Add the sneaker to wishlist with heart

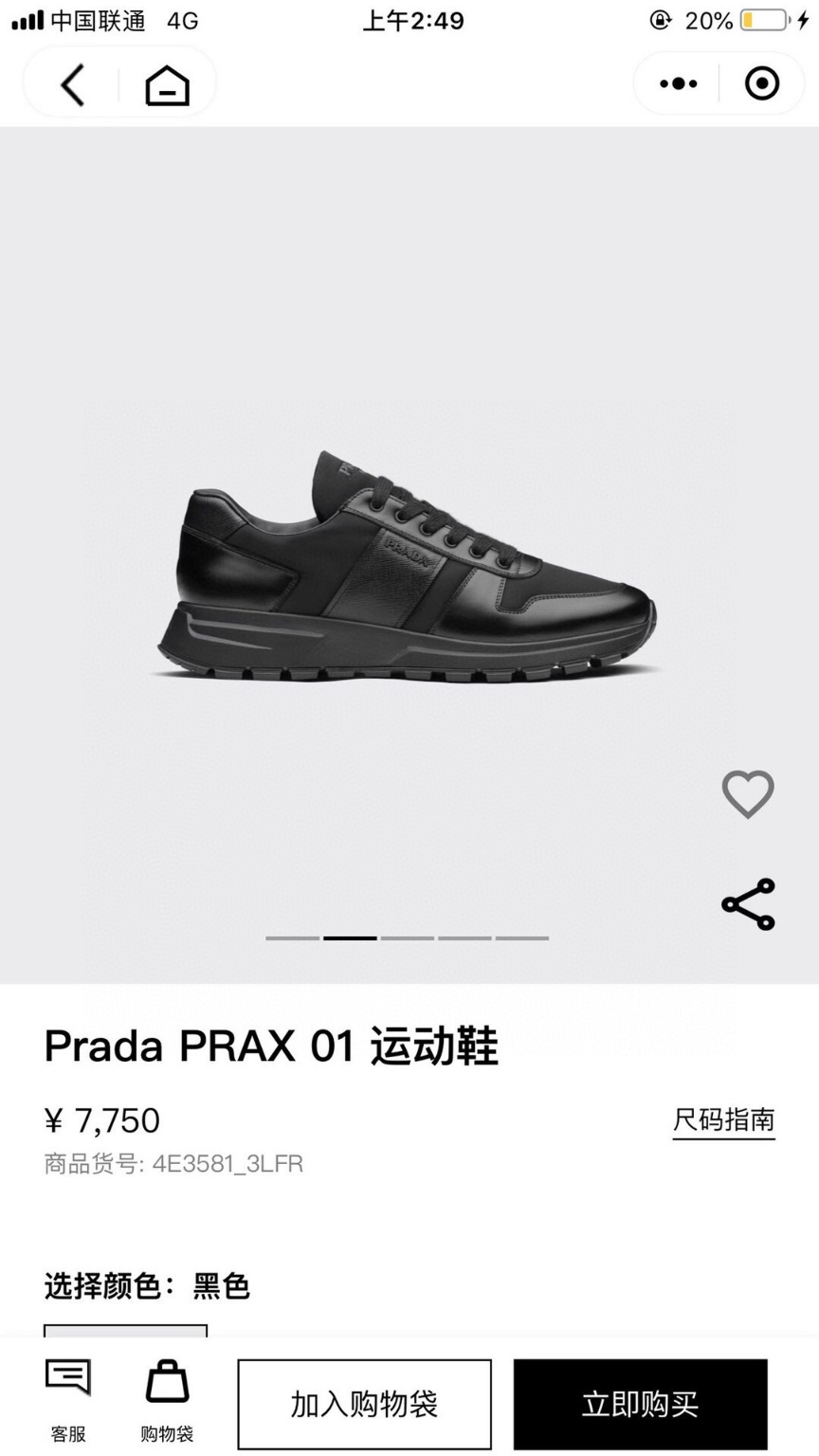pyautogui.click(x=748, y=793)
